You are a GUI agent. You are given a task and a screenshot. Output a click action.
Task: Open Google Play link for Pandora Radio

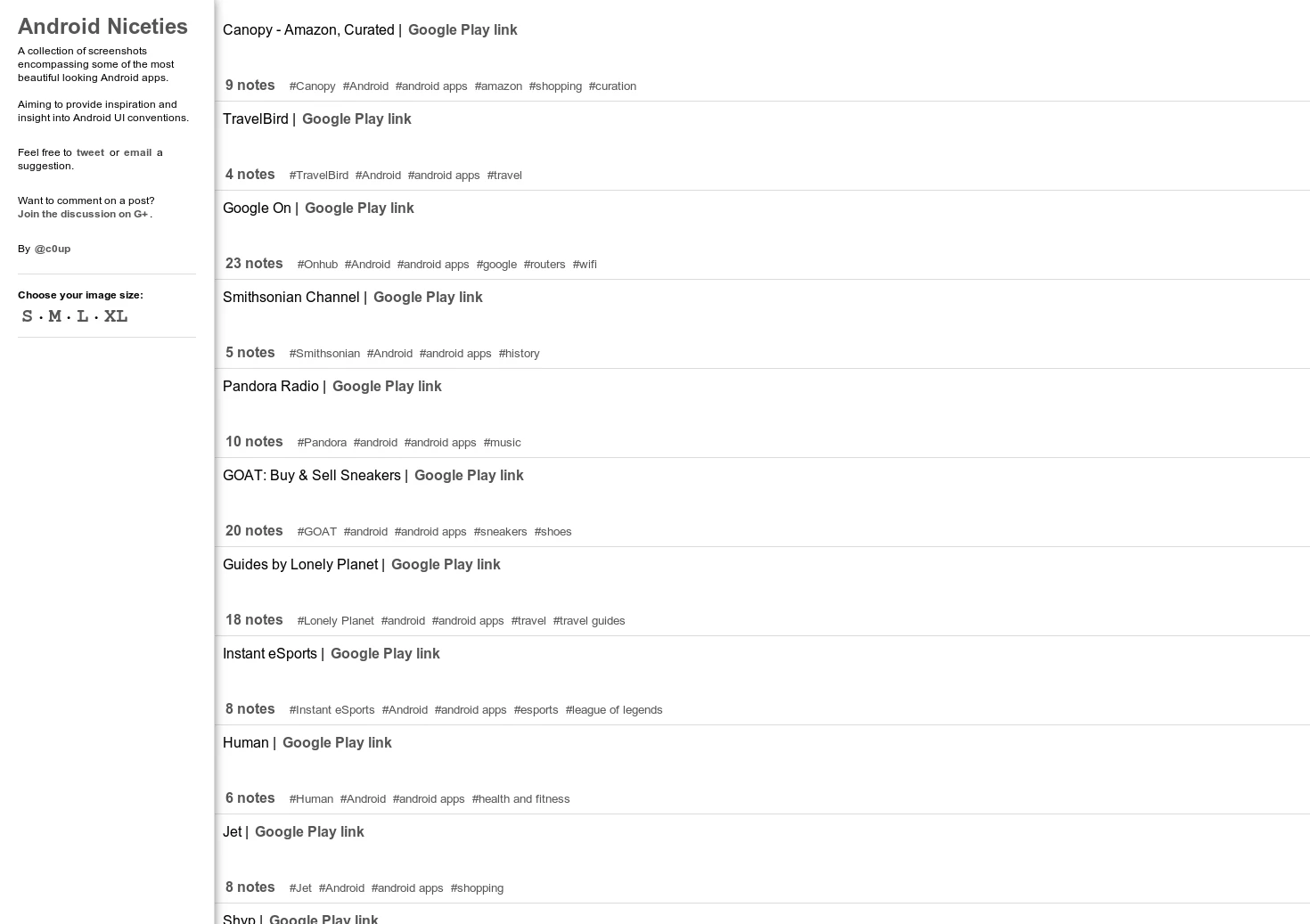pyautogui.click(x=386, y=387)
